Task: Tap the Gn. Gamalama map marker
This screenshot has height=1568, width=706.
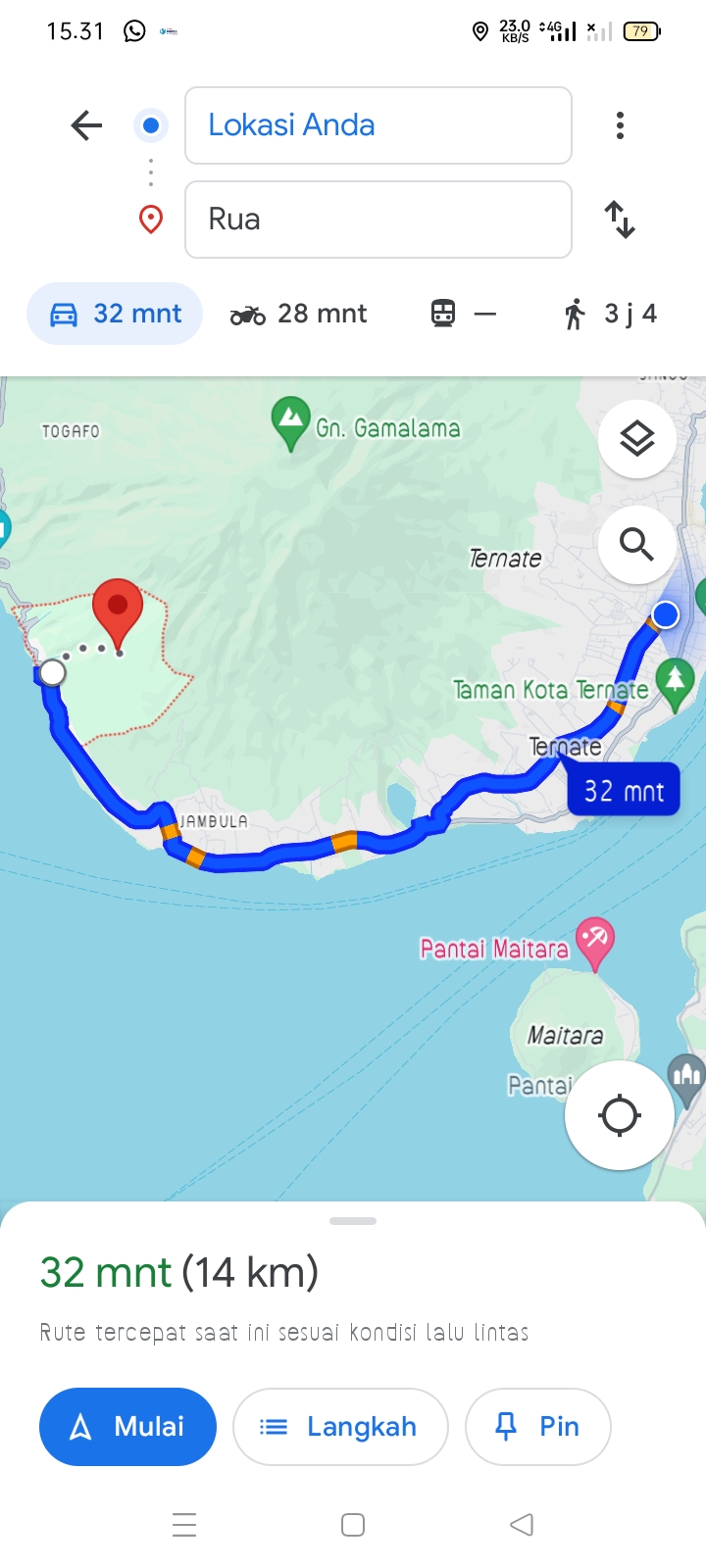Action: click(x=290, y=423)
